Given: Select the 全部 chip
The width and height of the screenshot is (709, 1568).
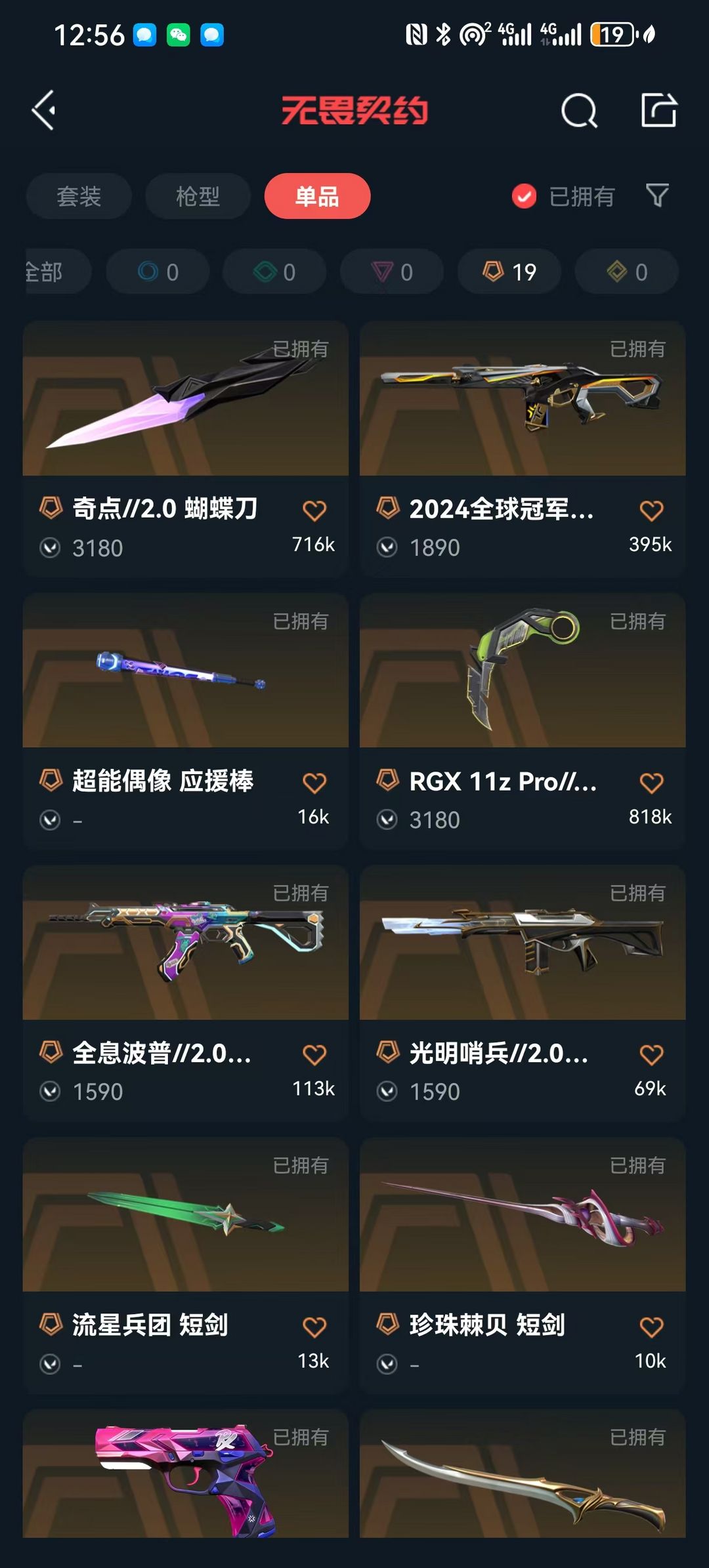Looking at the screenshot, I should [x=58, y=272].
